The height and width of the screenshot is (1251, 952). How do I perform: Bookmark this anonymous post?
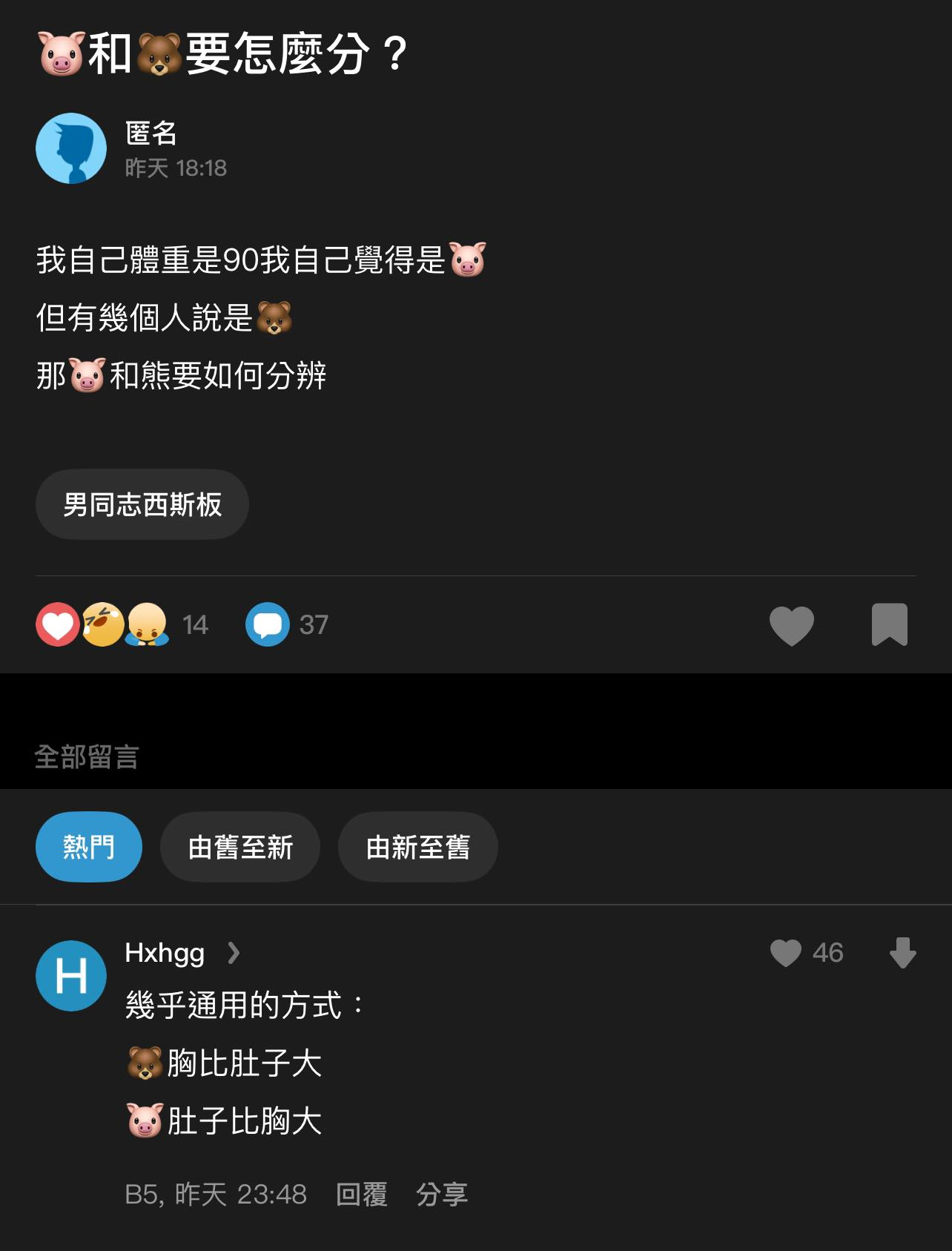click(889, 624)
